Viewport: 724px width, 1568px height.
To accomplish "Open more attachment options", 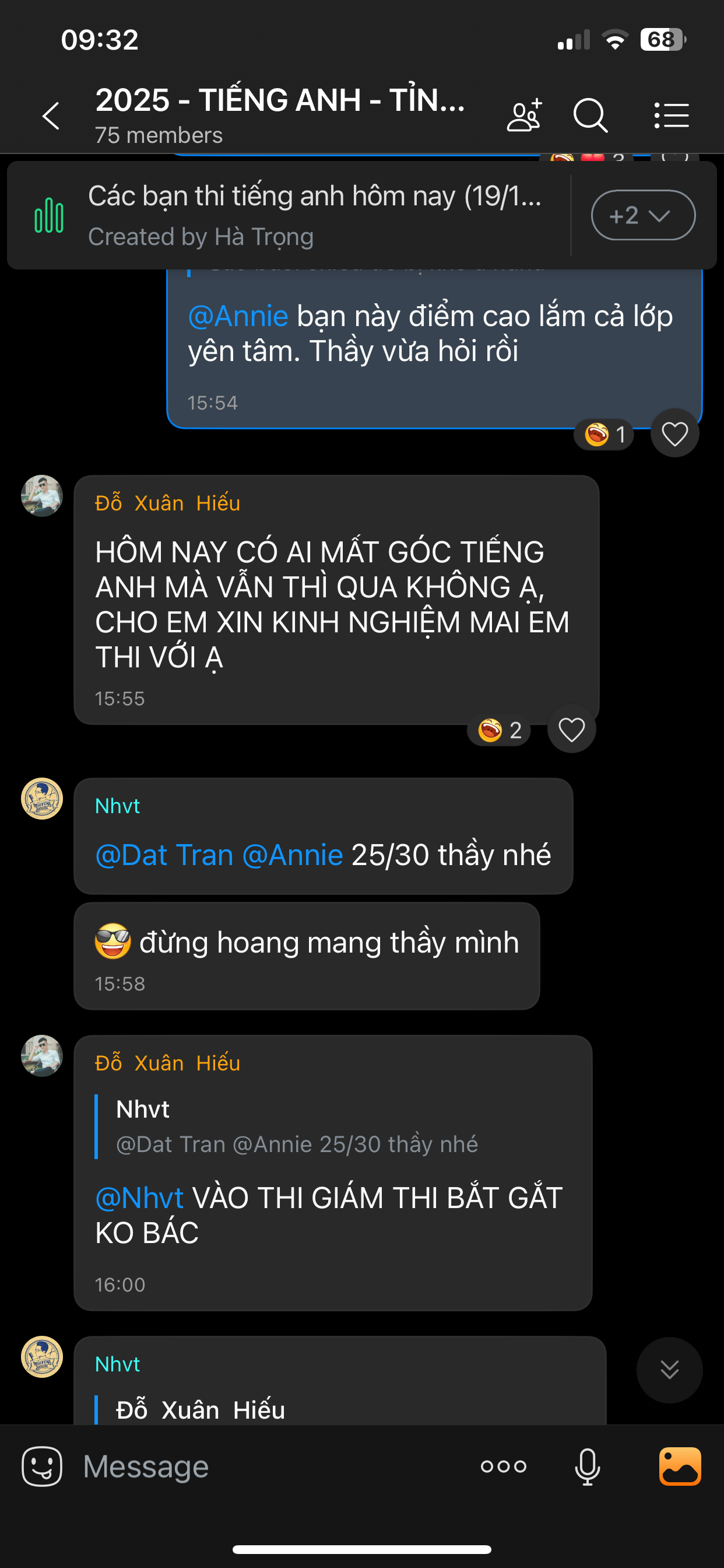I will (x=503, y=1466).
